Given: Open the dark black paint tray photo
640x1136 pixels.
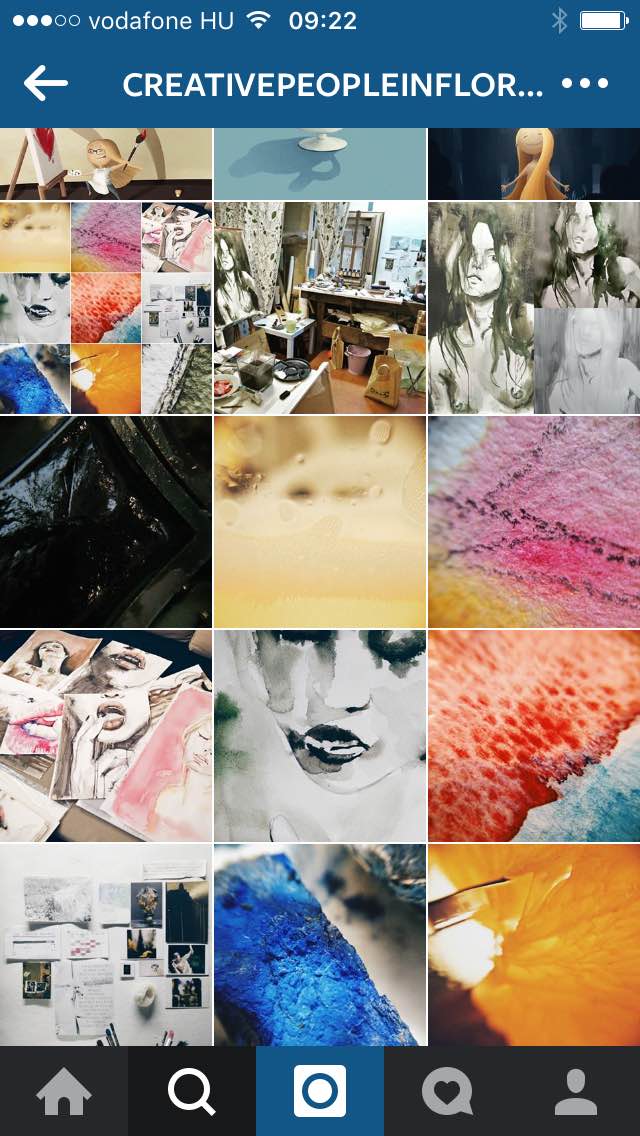Looking at the screenshot, I should (106, 522).
